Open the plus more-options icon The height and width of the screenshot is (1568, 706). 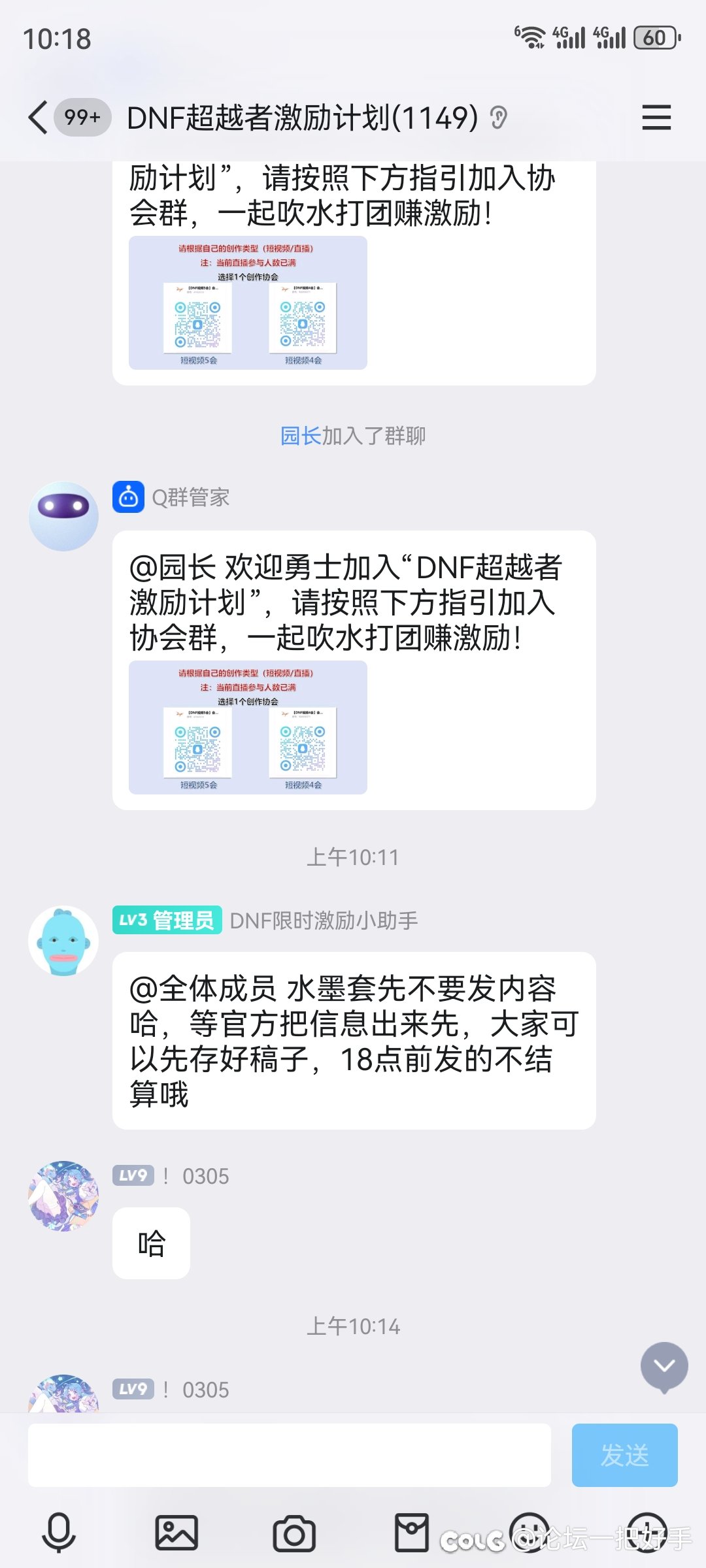pos(647,1533)
